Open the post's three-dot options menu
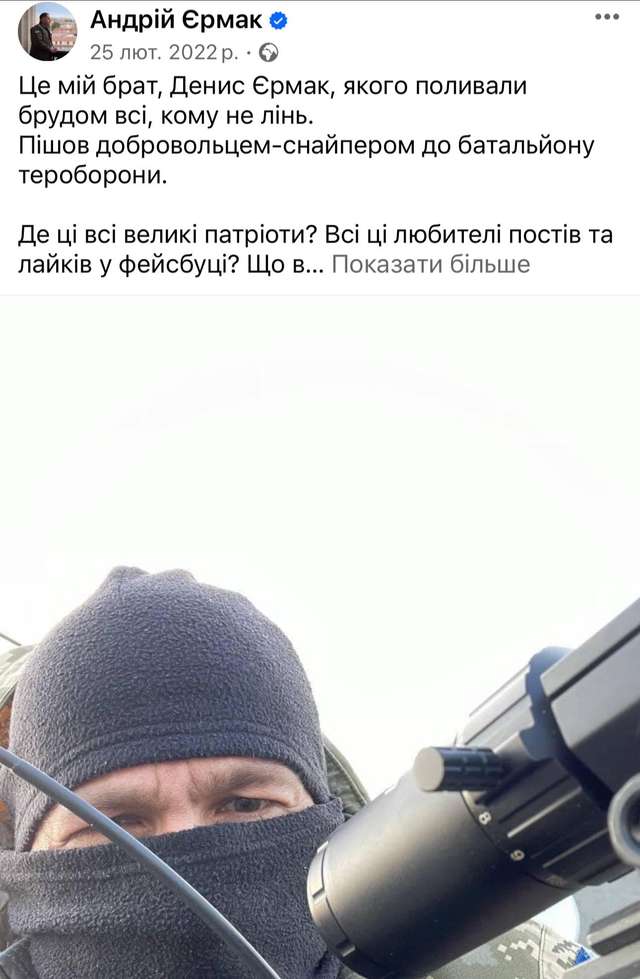 [x=606, y=17]
